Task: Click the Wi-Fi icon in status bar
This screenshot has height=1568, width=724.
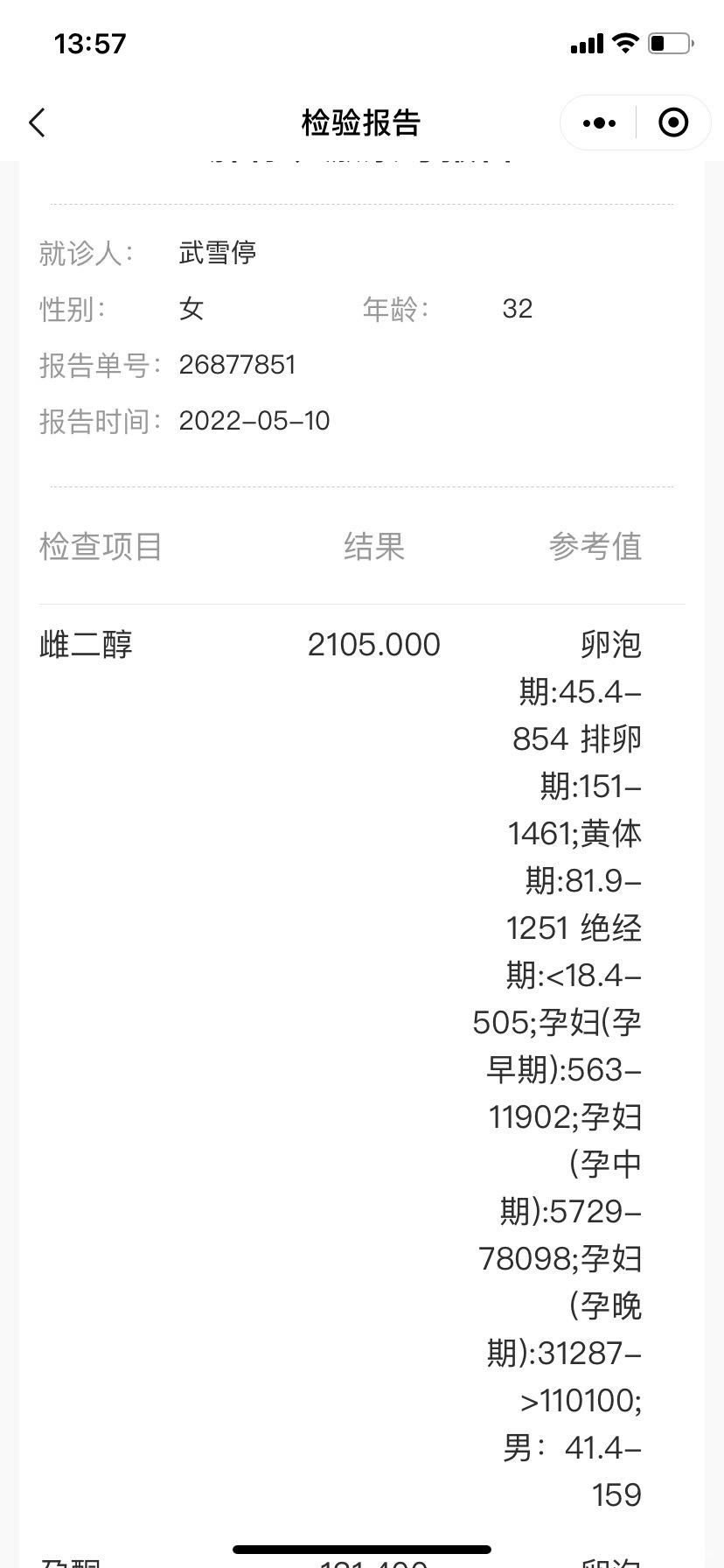Action: (x=623, y=42)
